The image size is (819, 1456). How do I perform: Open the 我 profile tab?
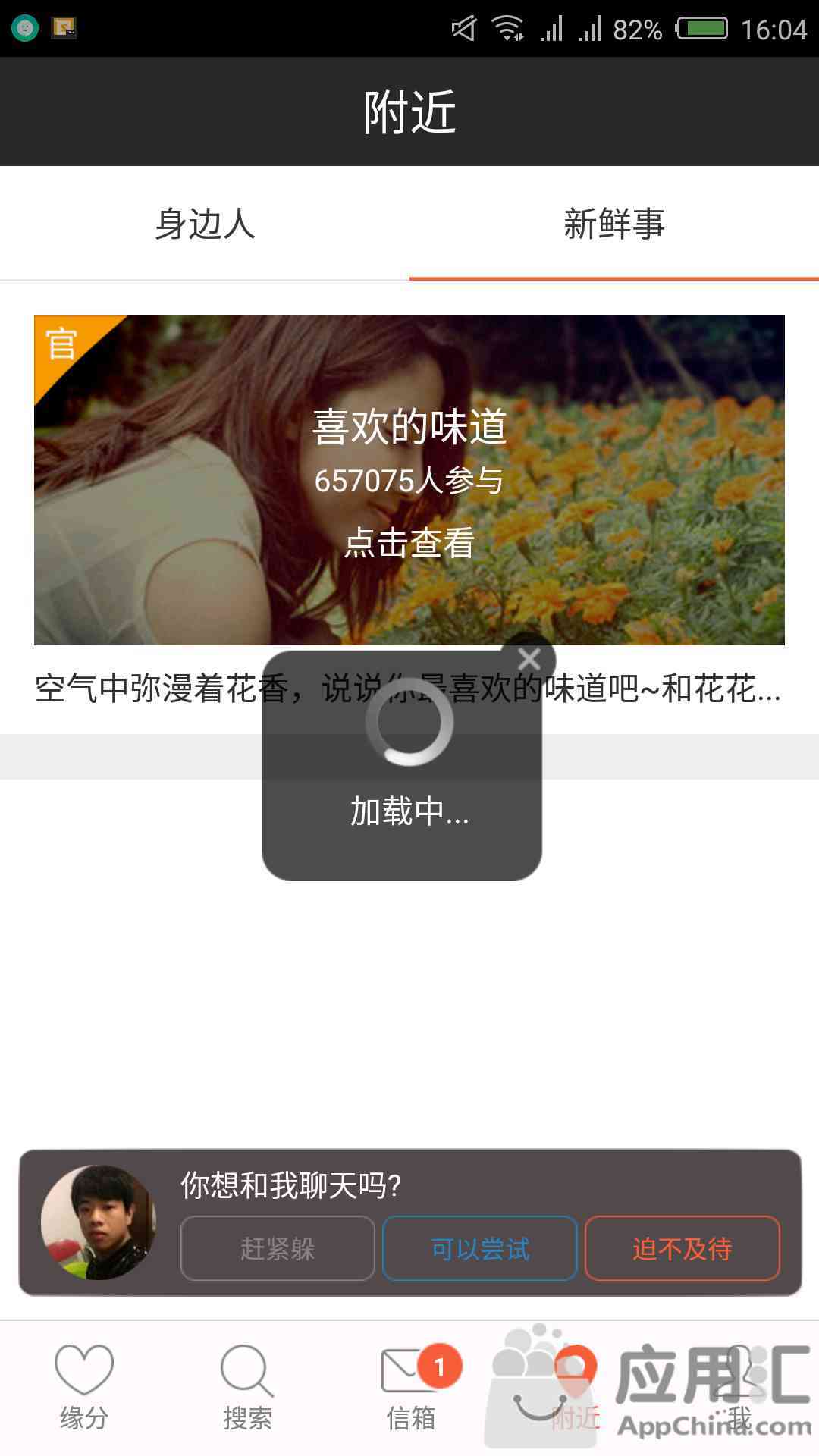(x=739, y=1388)
